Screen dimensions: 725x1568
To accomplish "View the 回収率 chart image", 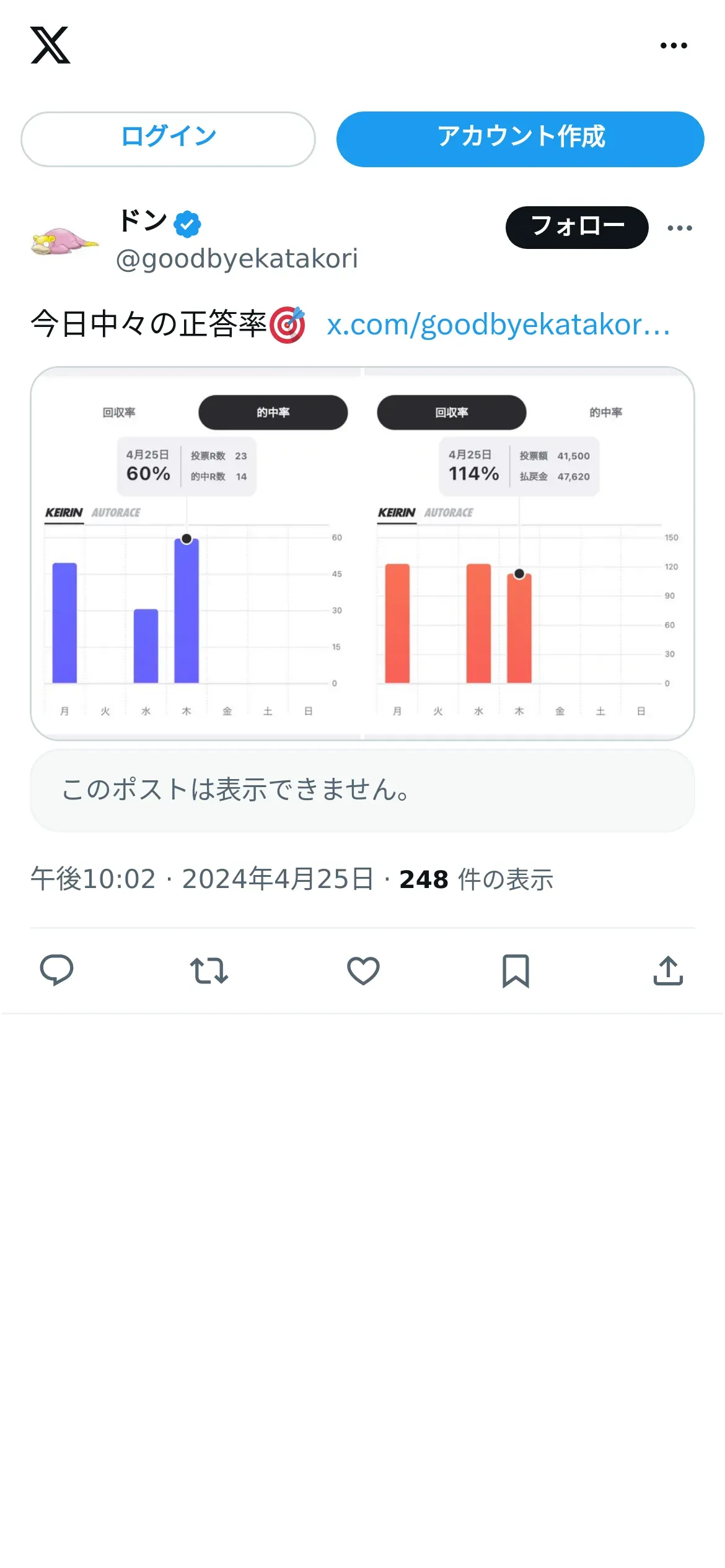I will [529, 554].
